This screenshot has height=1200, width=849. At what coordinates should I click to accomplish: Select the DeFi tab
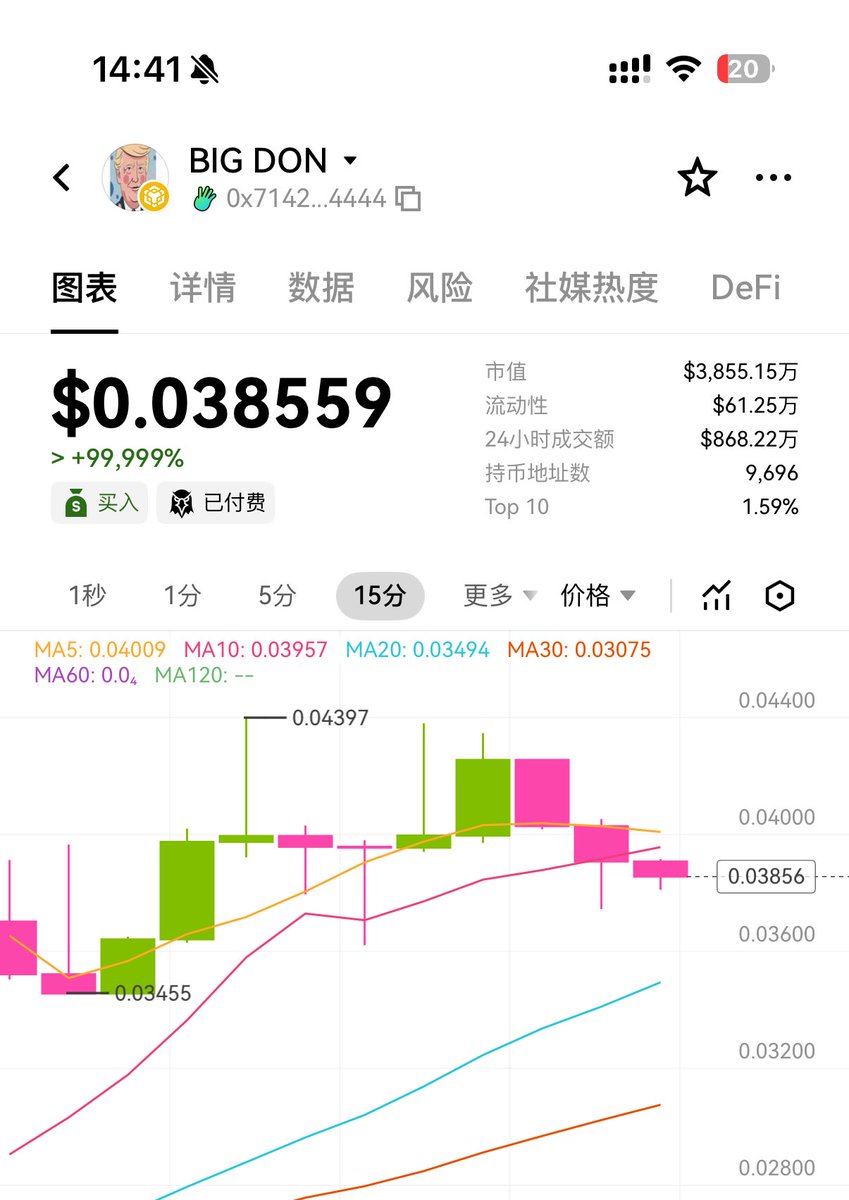pos(745,288)
